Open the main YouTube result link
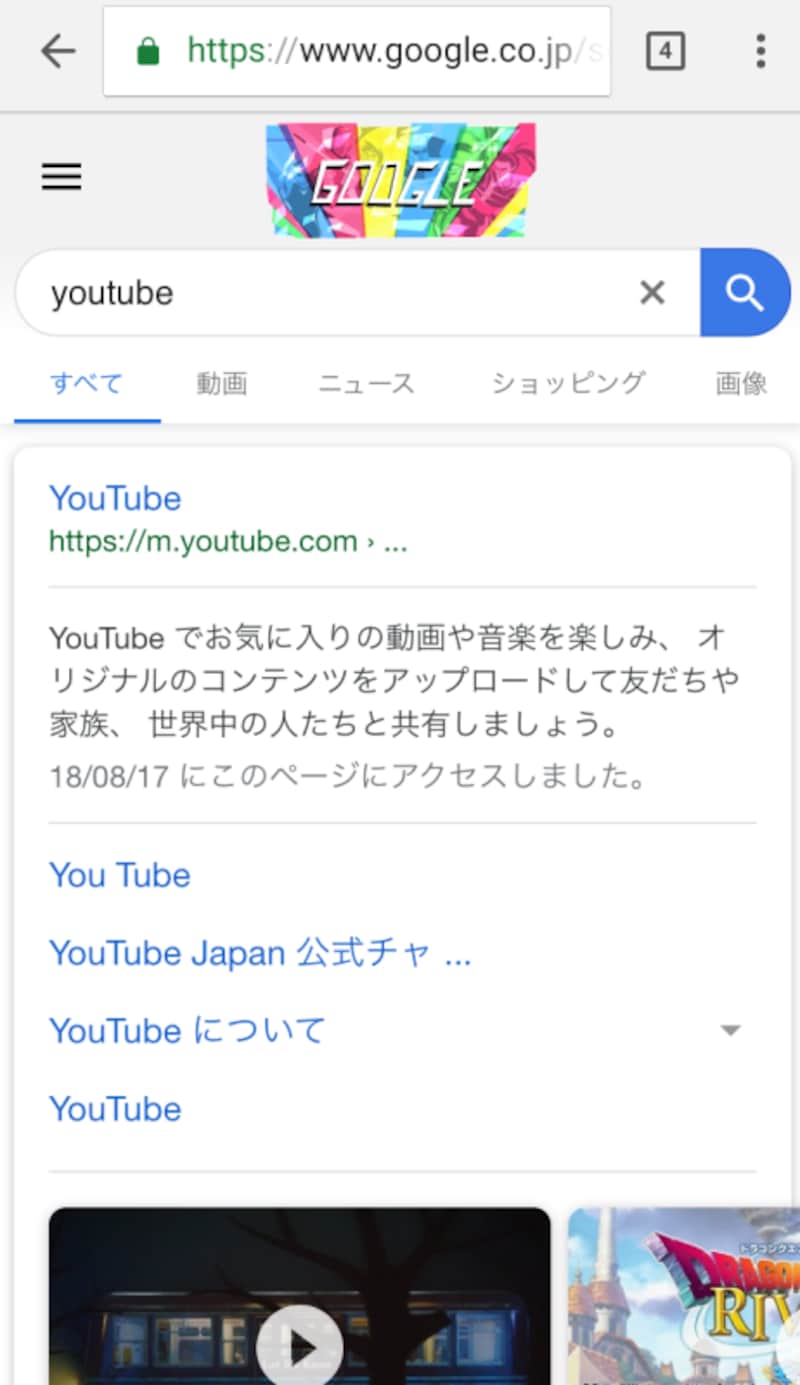The image size is (800, 1385). coord(115,498)
